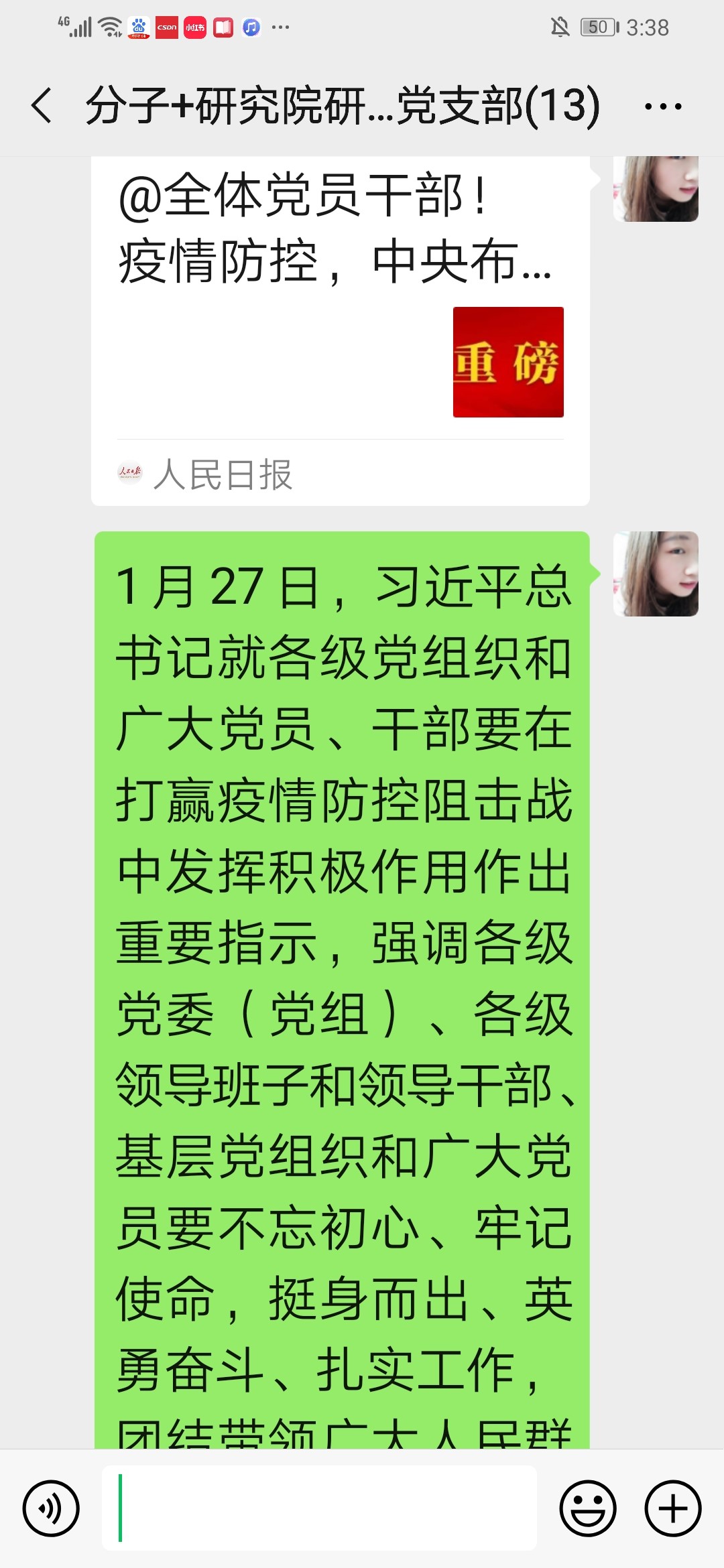Viewport: 724px width, 1568px height.
Task: Open the emoji picker
Action: click(587, 1508)
